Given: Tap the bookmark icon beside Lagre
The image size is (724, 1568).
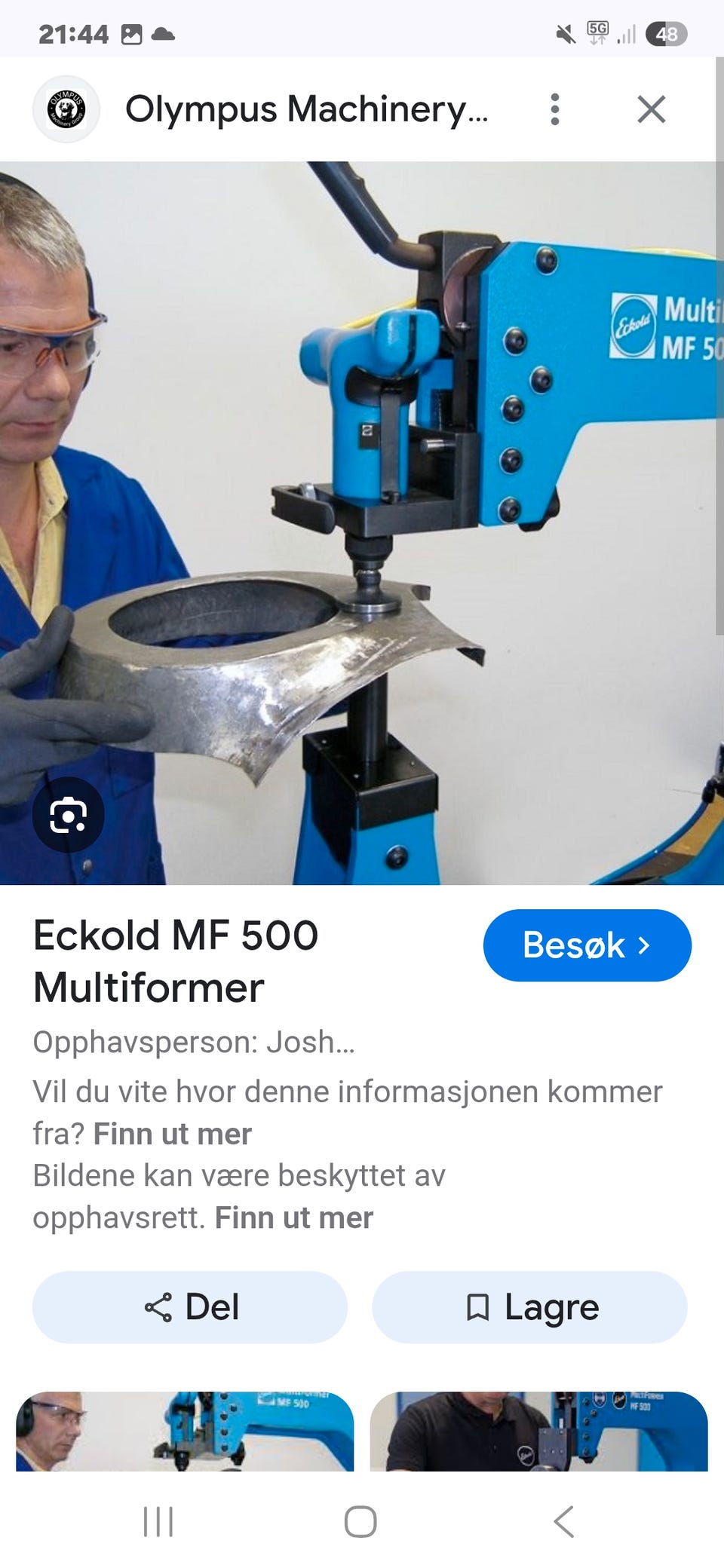Looking at the screenshot, I should (x=480, y=1306).
